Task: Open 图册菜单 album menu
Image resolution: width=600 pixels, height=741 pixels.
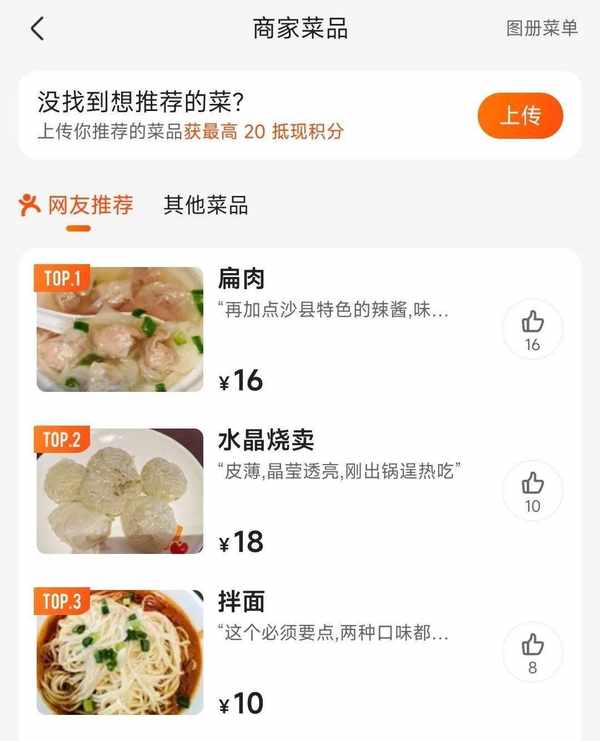Action: [x=541, y=28]
